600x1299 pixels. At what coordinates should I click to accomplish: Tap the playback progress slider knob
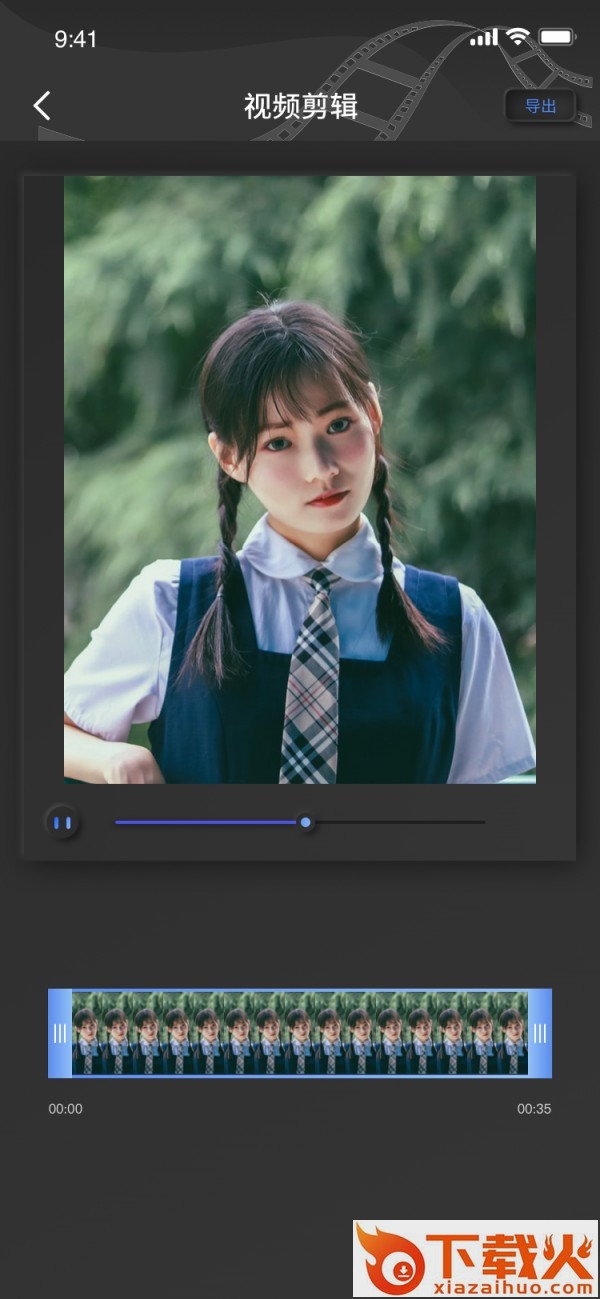(306, 823)
